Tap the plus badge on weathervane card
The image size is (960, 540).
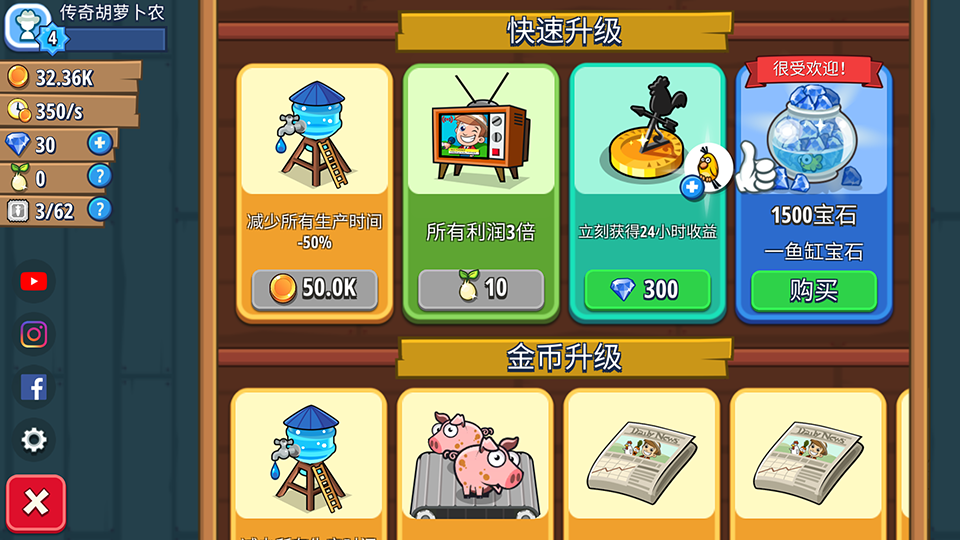tap(692, 187)
